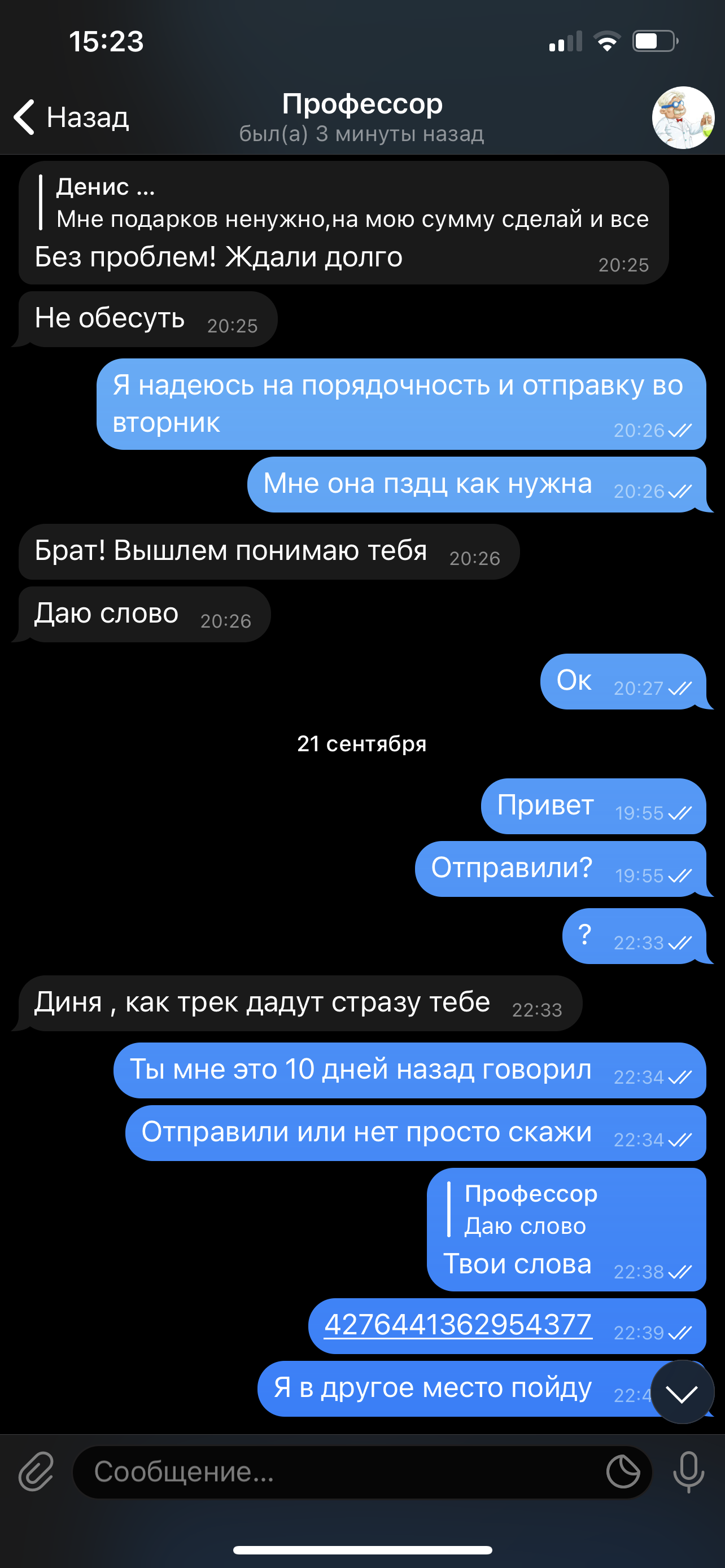
Task: Tap the attach paperclip icon
Action: click(36, 1472)
